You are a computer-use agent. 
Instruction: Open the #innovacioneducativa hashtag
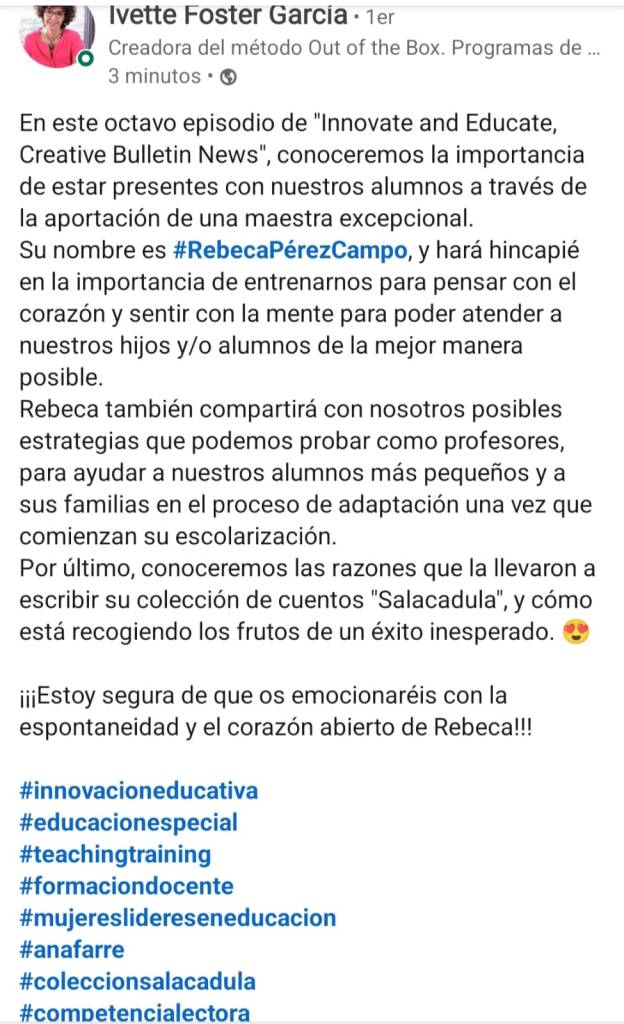139,791
